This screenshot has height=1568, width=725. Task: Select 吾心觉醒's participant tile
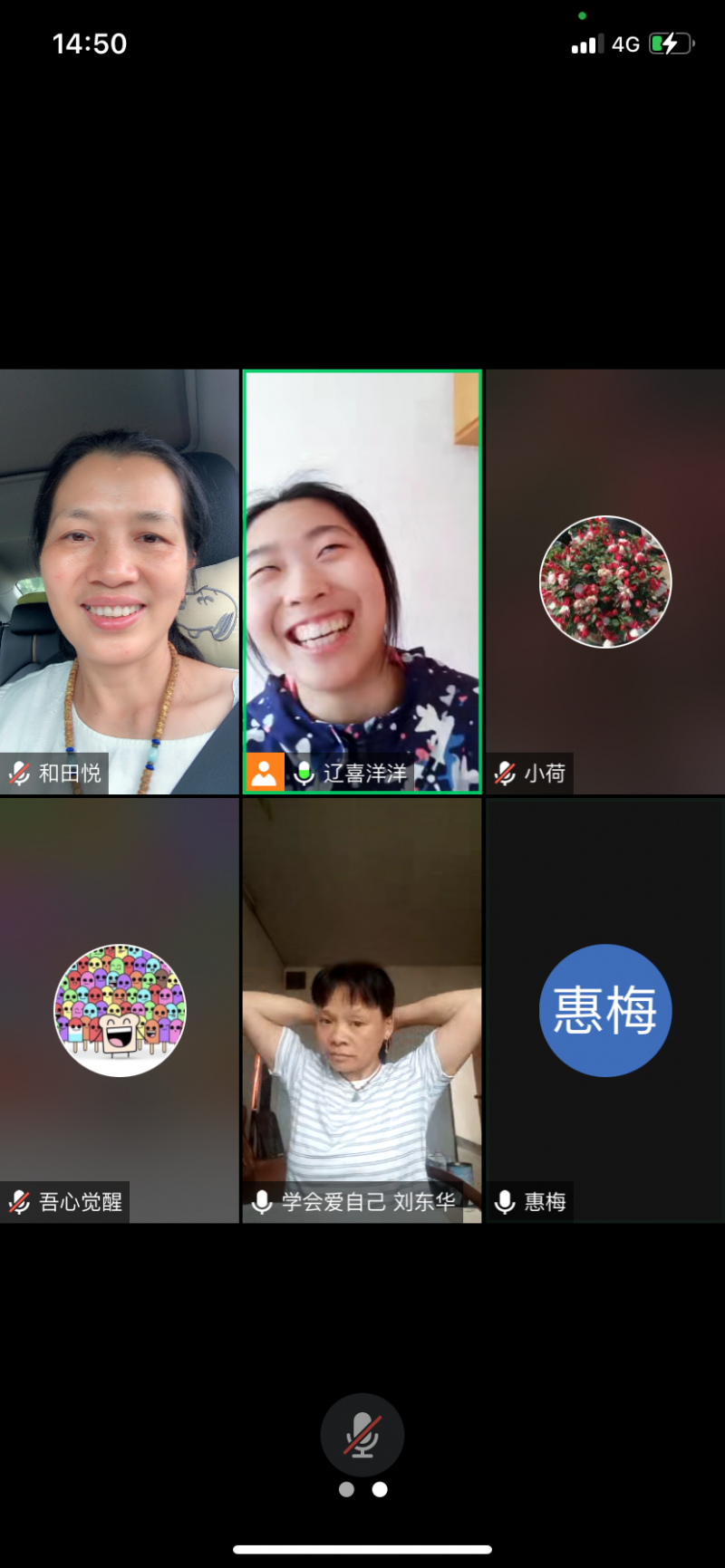tap(119, 1010)
